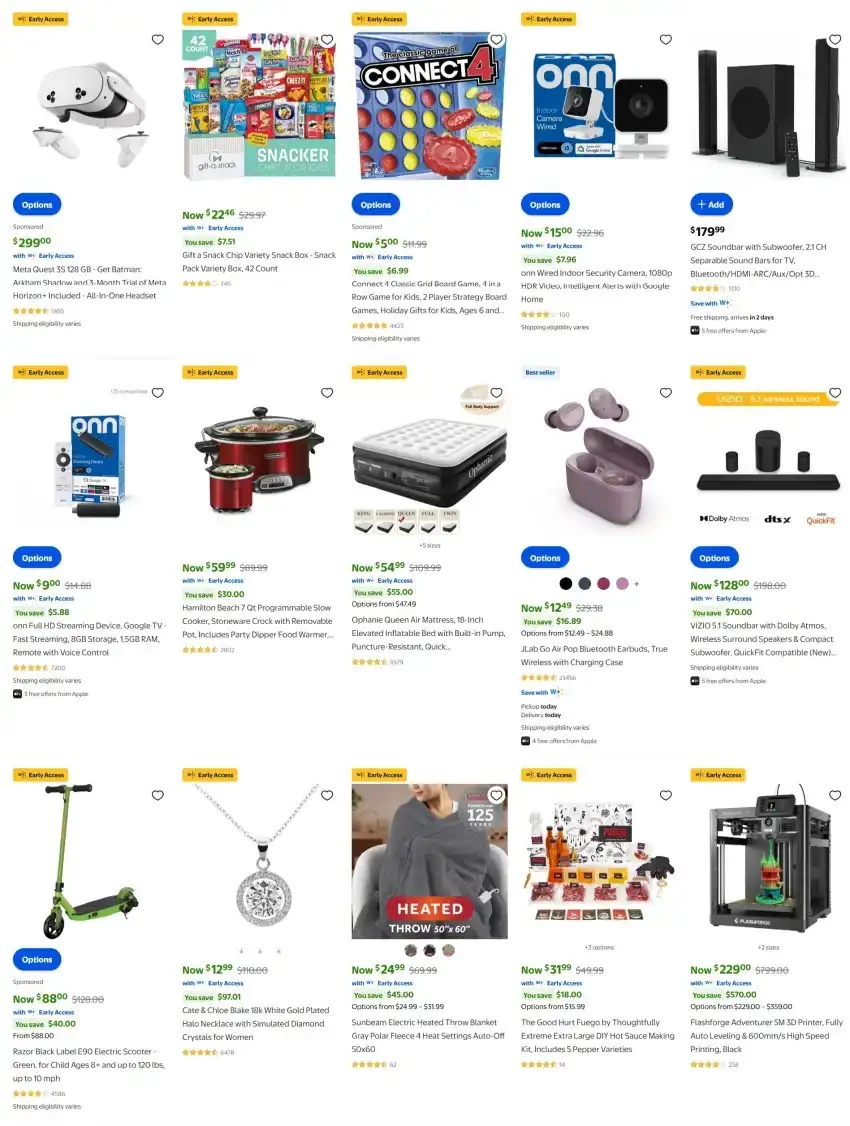Open Options for JLab Go Air Pop earbuds
This screenshot has height=1126, width=850.
coord(545,558)
